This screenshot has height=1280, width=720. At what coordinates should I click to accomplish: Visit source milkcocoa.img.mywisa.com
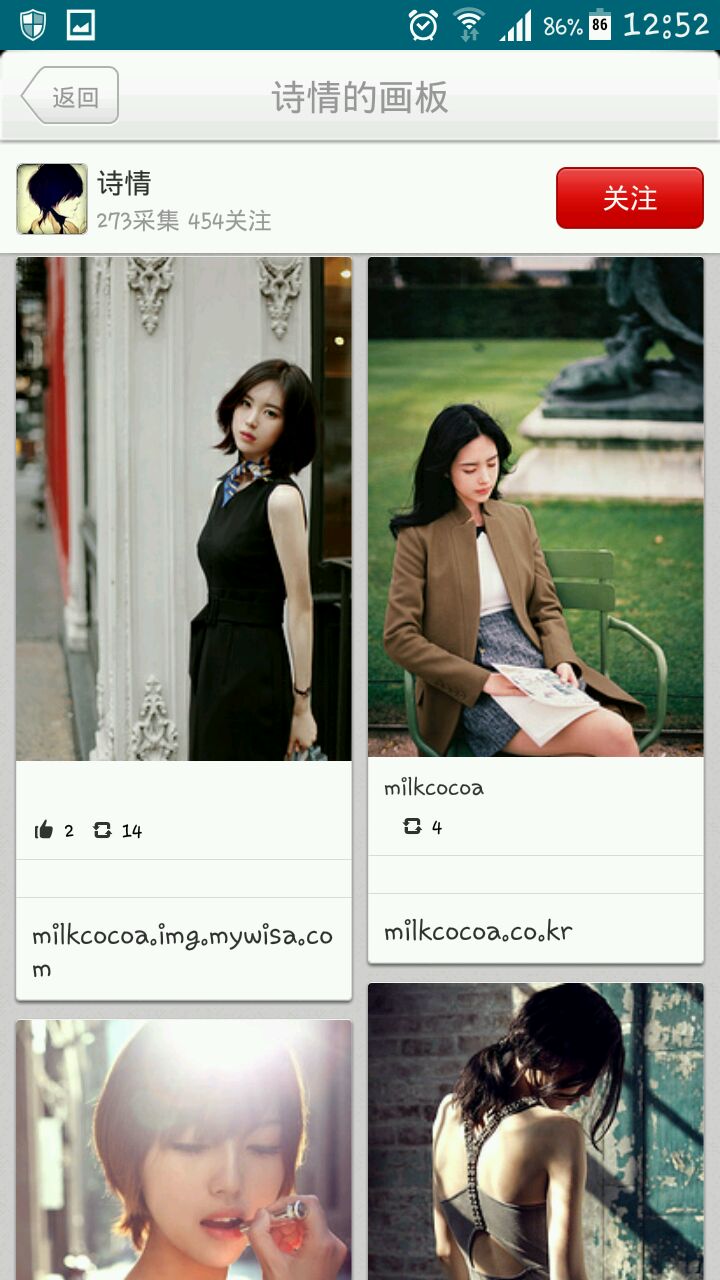[182, 951]
